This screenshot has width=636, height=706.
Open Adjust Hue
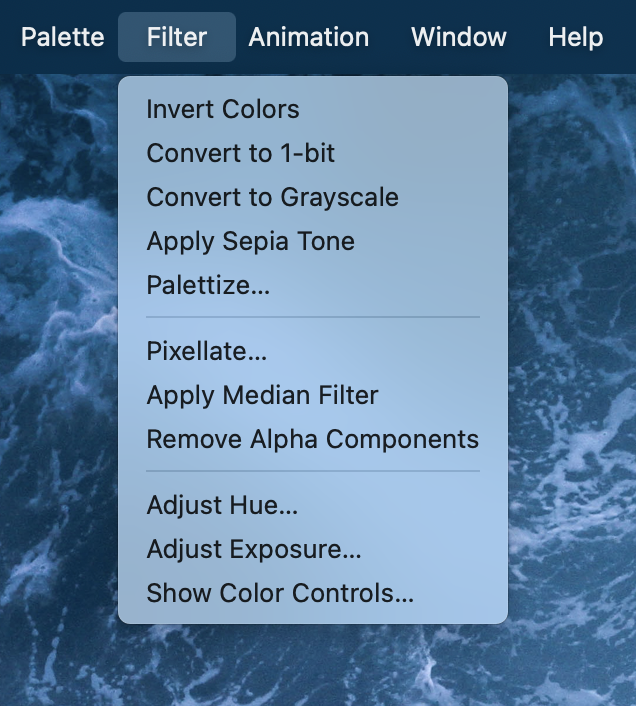[222, 505]
